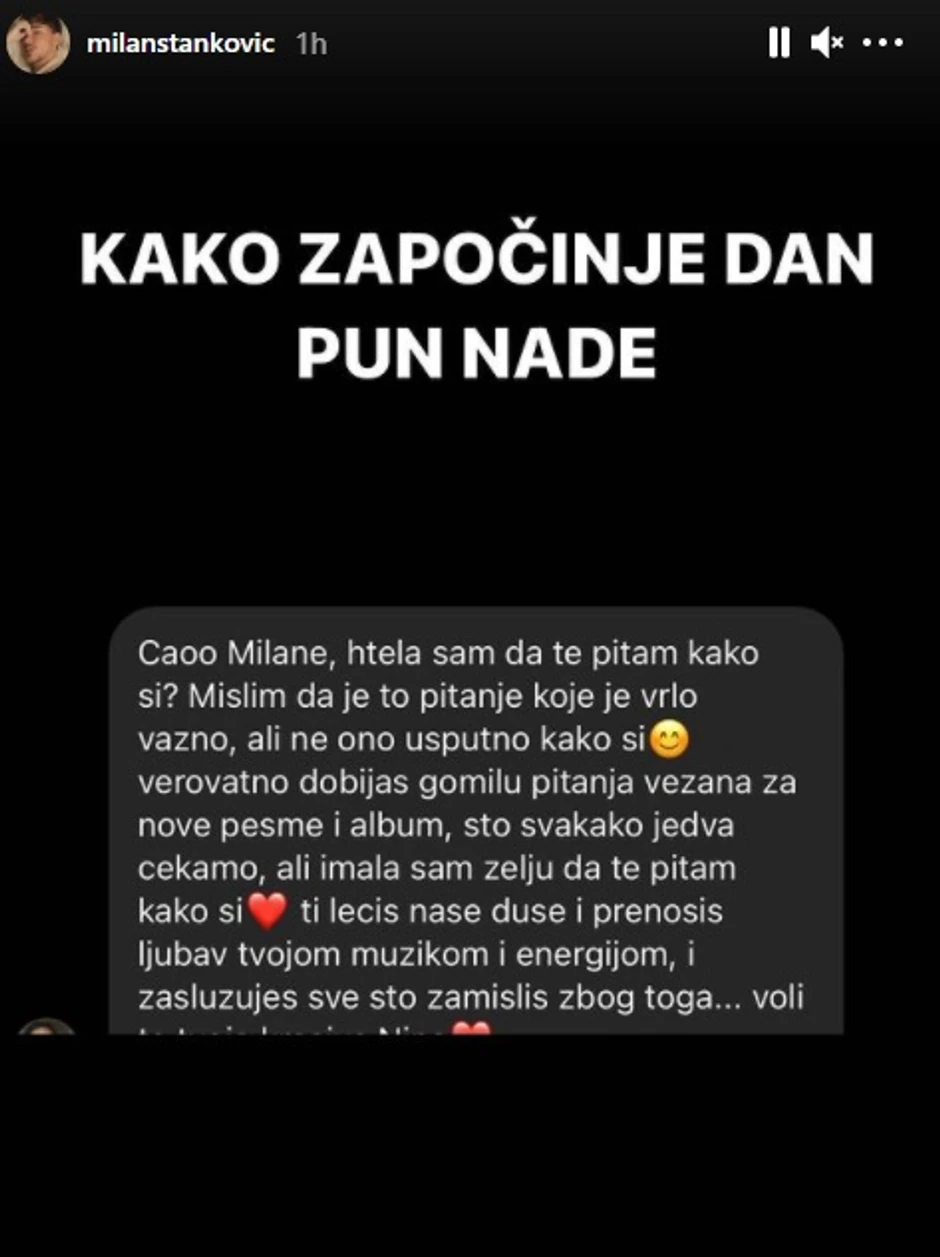Click the 1h timestamp label
940x1257 pixels.
point(310,42)
